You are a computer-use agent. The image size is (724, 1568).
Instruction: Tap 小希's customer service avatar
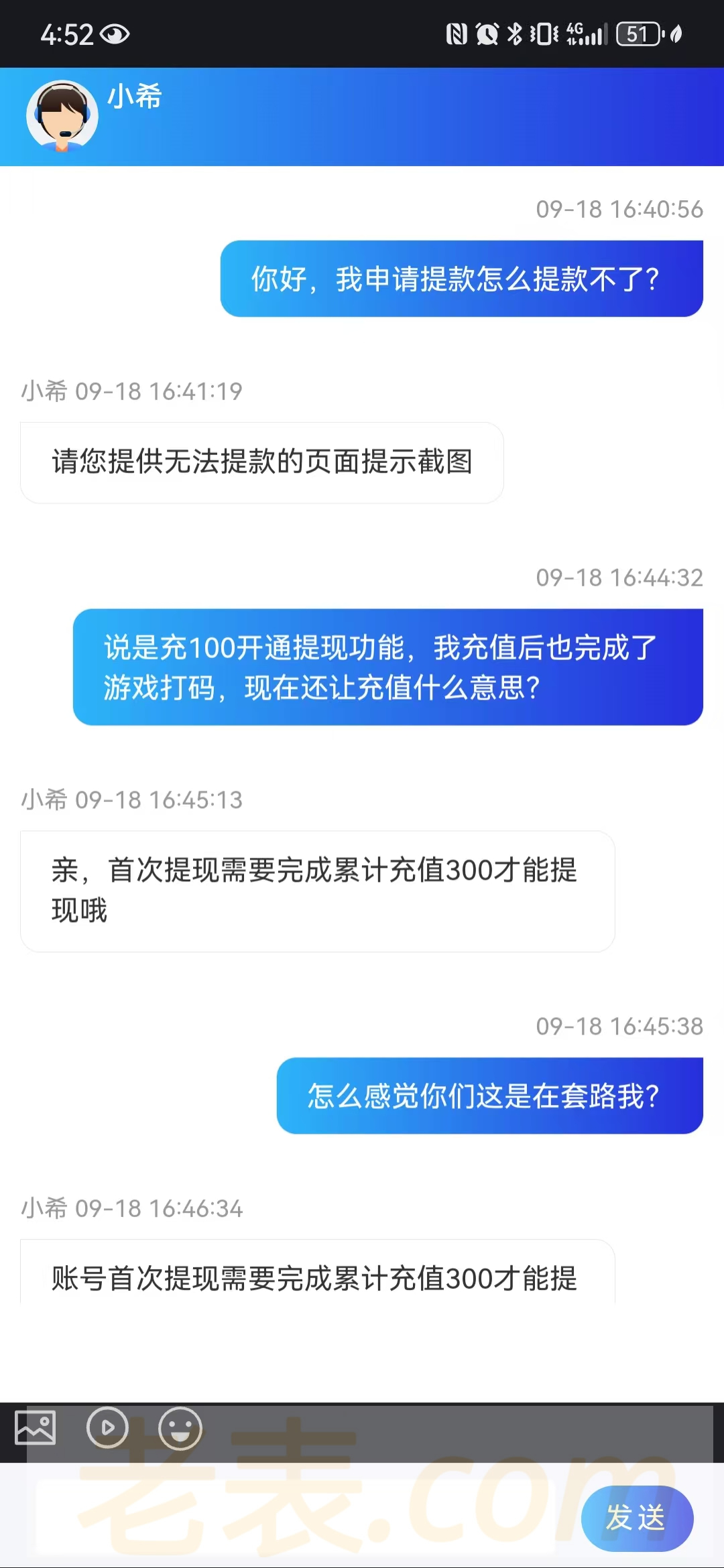tap(62, 116)
